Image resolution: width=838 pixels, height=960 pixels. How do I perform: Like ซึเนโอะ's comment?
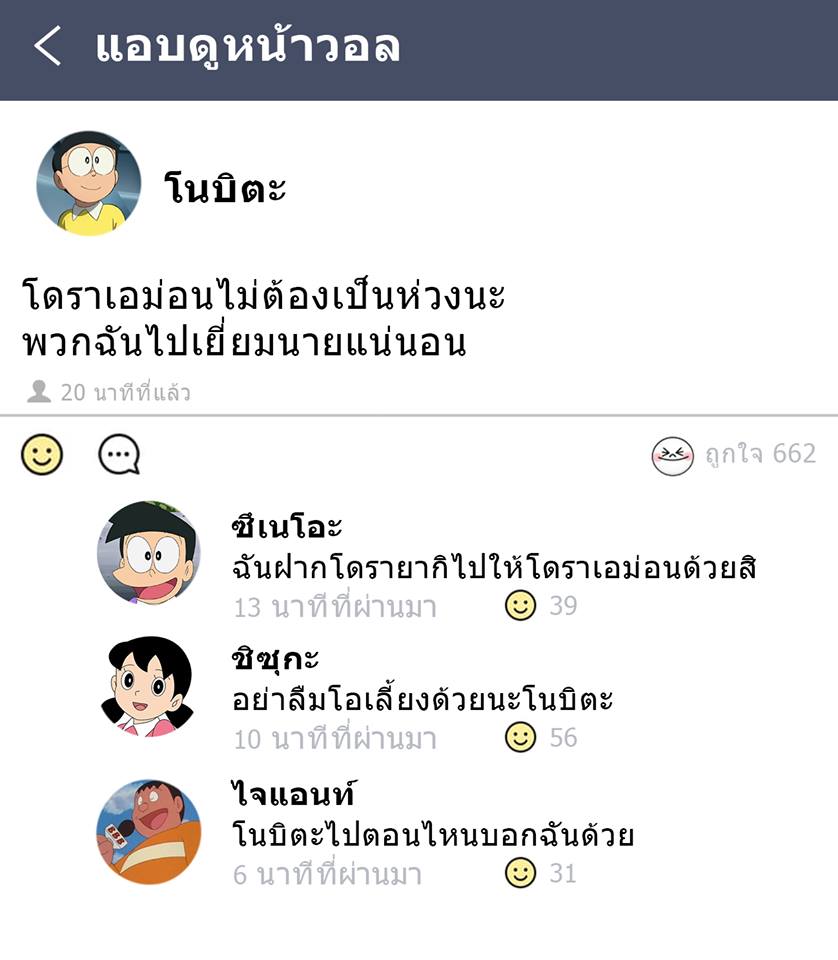[x=520, y=605]
